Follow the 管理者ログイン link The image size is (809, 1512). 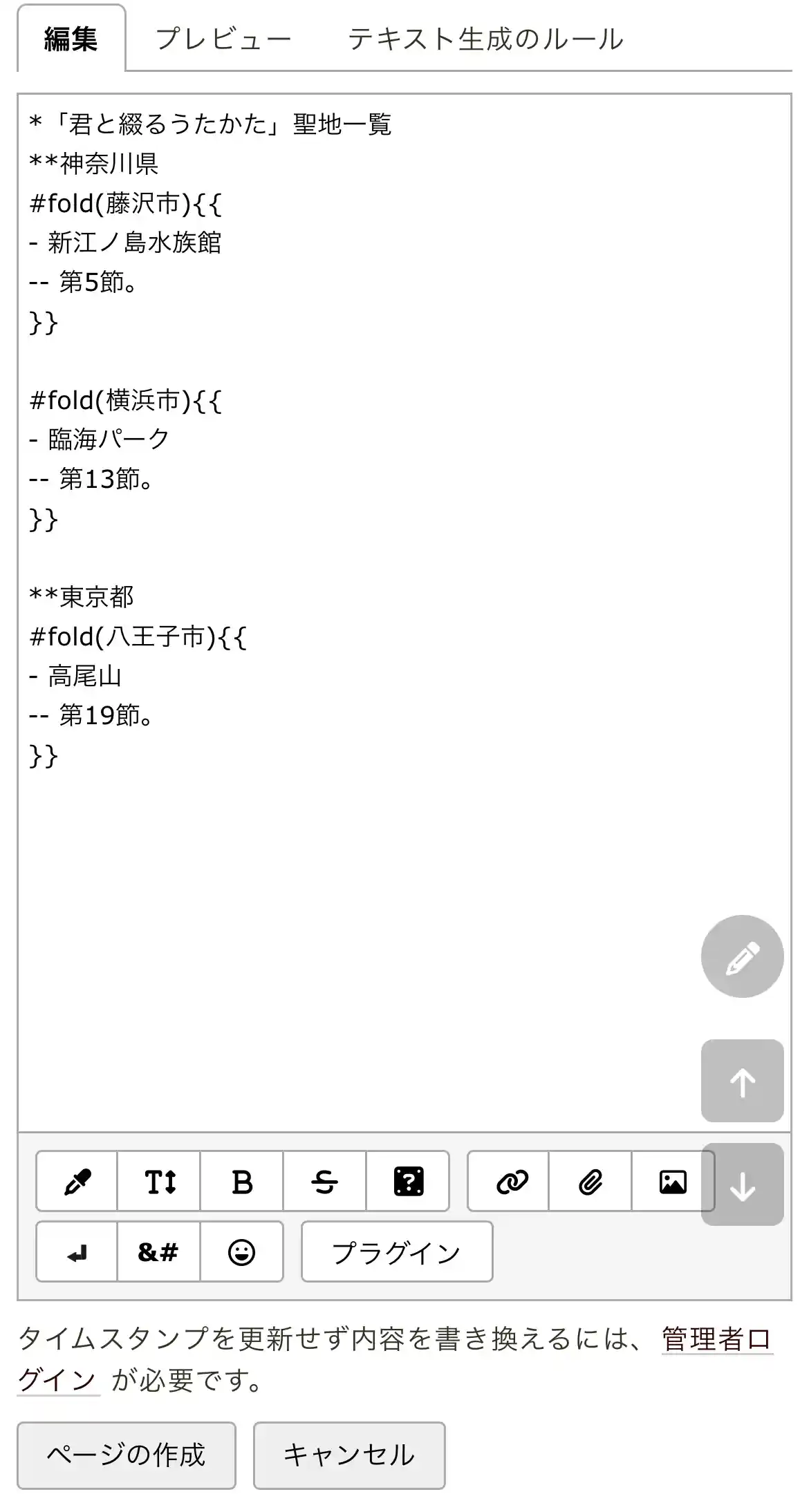tap(716, 1339)
